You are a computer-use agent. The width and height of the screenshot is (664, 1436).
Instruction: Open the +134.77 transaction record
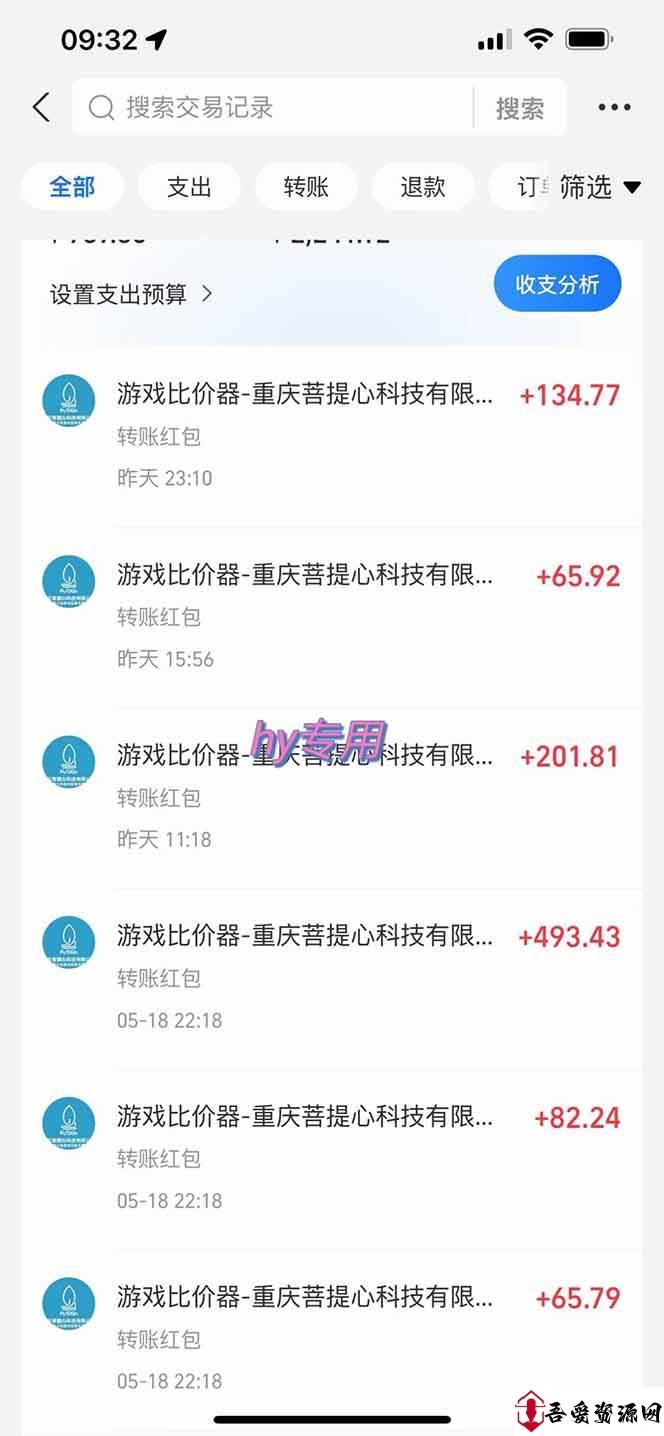coord(332,436)
